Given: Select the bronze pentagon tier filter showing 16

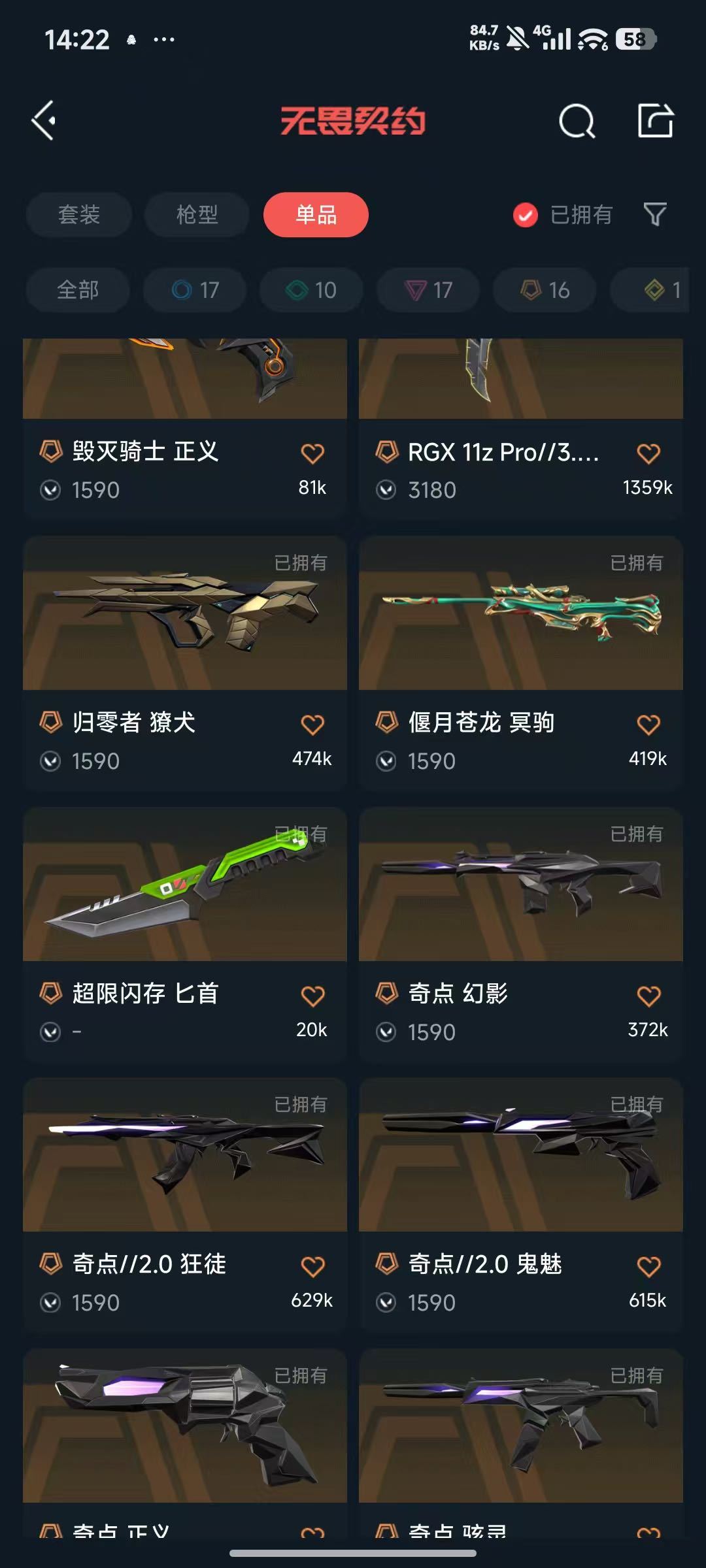Looking at the screenshot, I should click(543, 291).
